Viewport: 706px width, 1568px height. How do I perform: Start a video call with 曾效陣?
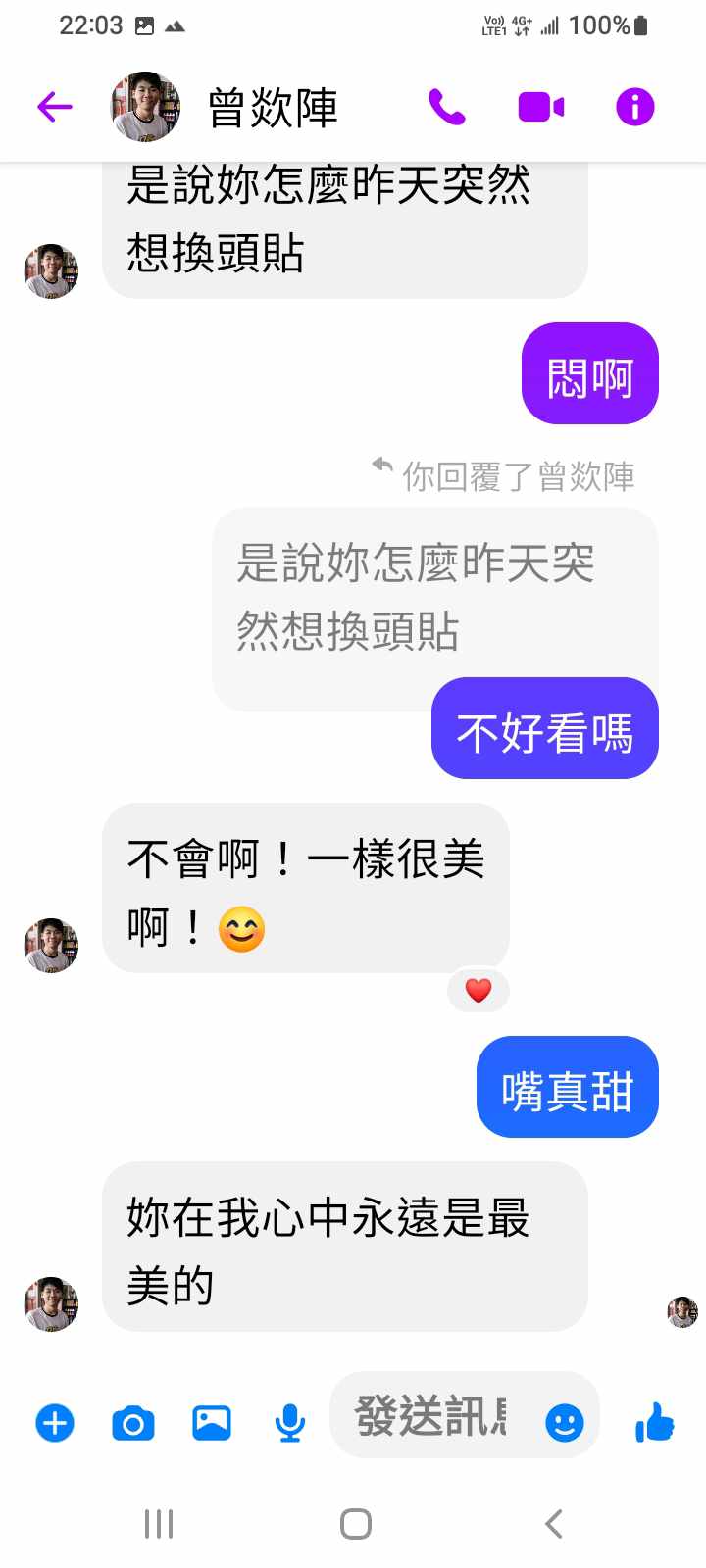540,107
